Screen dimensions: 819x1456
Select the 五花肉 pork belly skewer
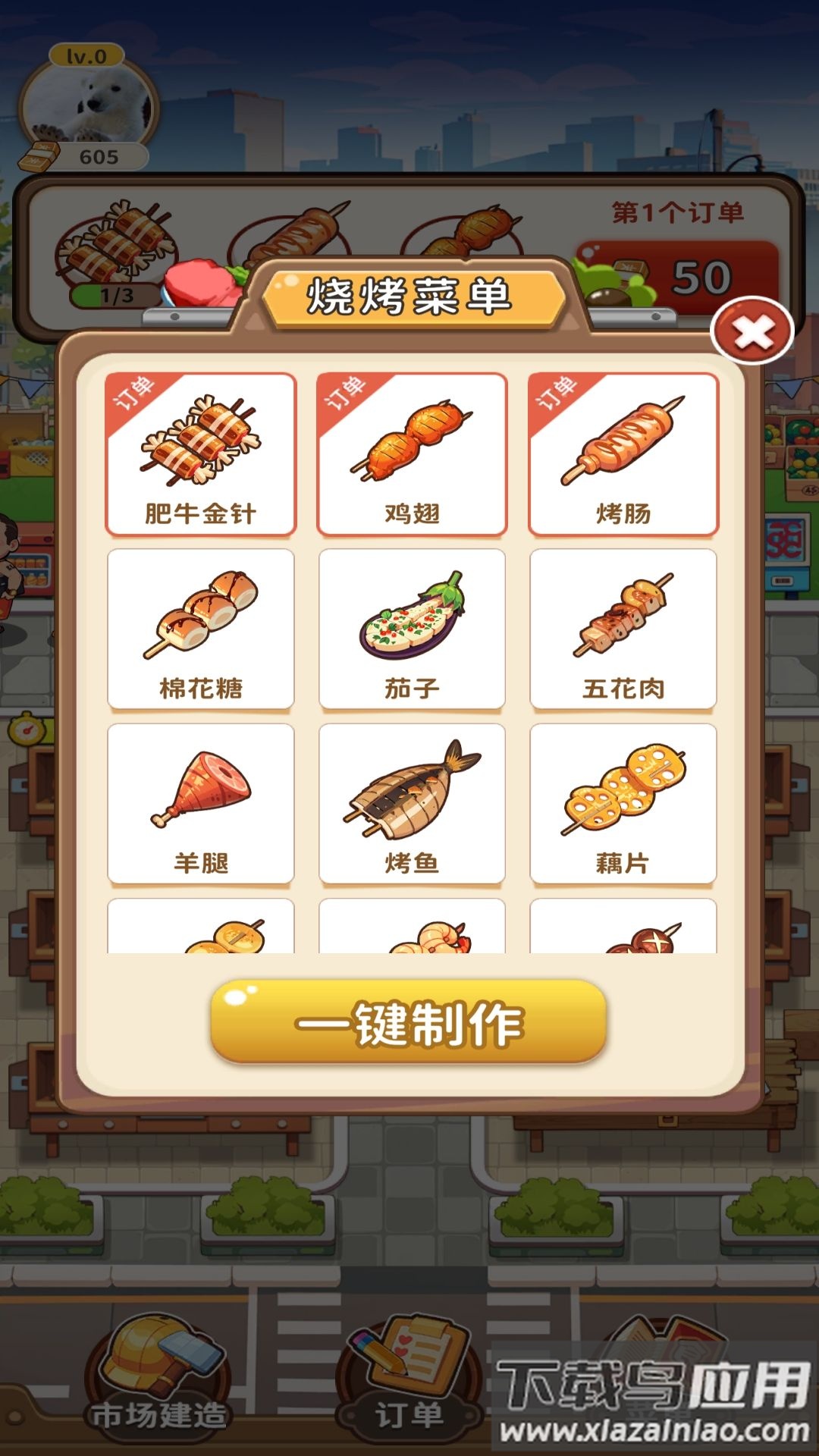pyautogui.click(x=623, y=629)
